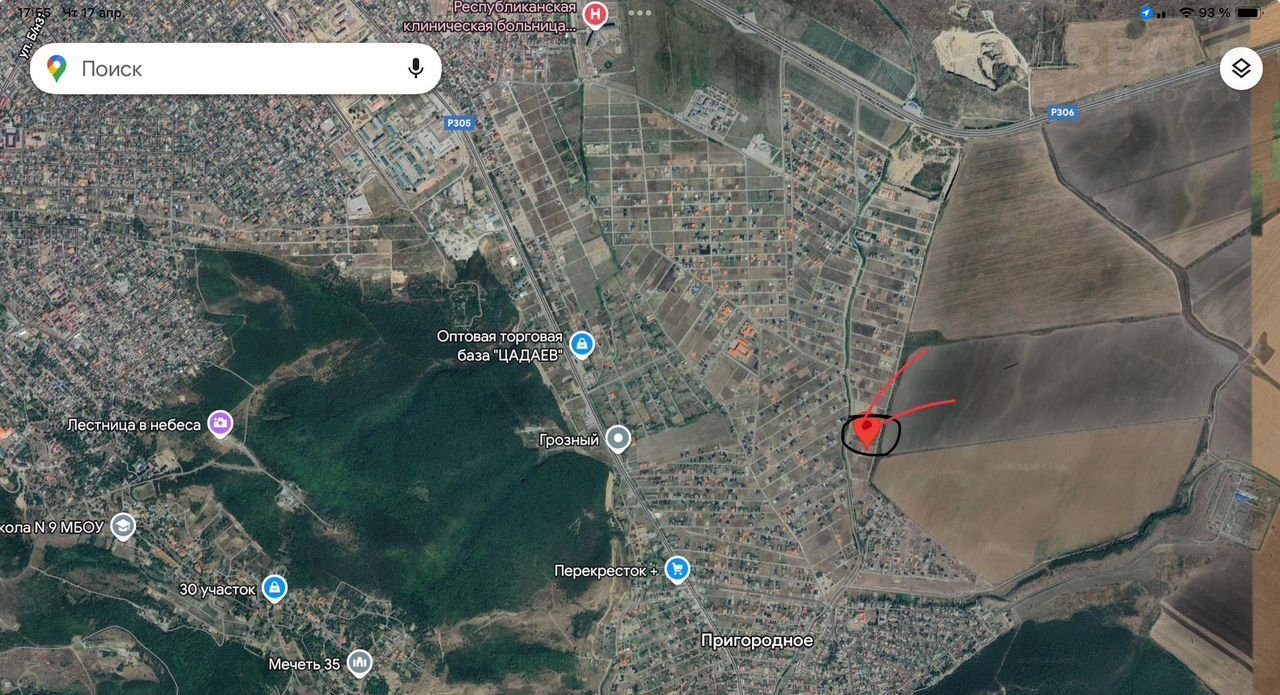Tap the red dropped location pin
The image size is (1280, 695).
click(x=866, y=430)
